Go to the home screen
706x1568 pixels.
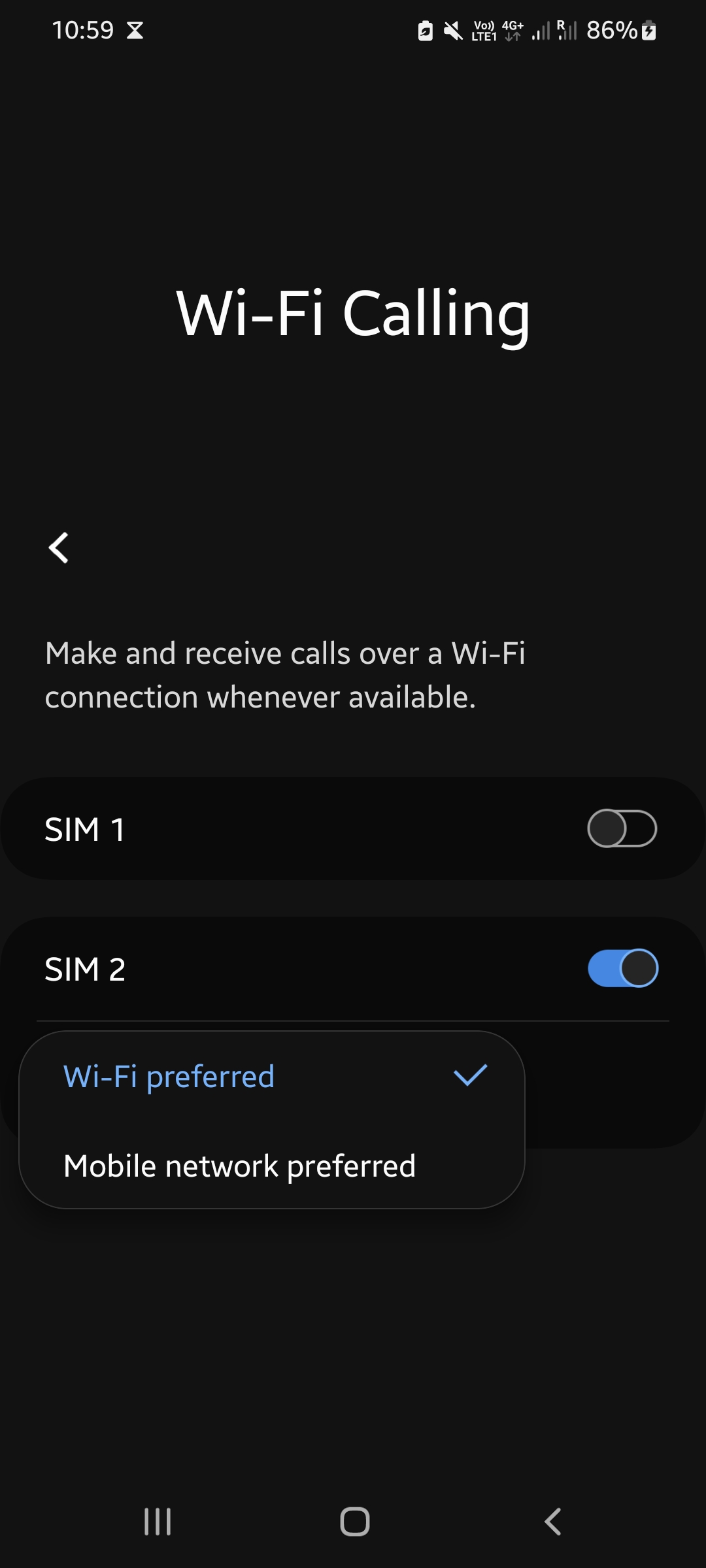click(354, 1522)
